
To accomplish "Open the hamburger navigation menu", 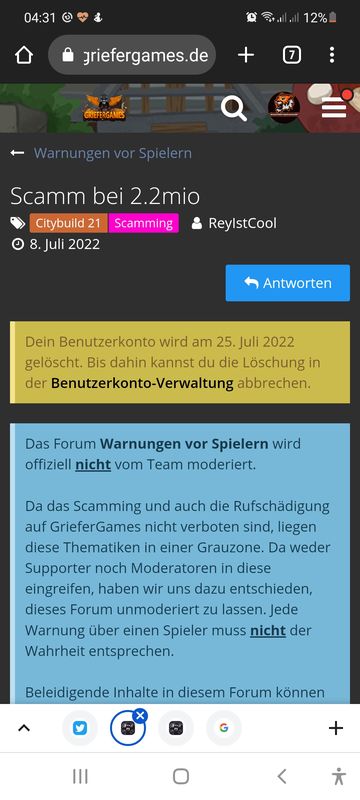I will click(x=335, y=108).
